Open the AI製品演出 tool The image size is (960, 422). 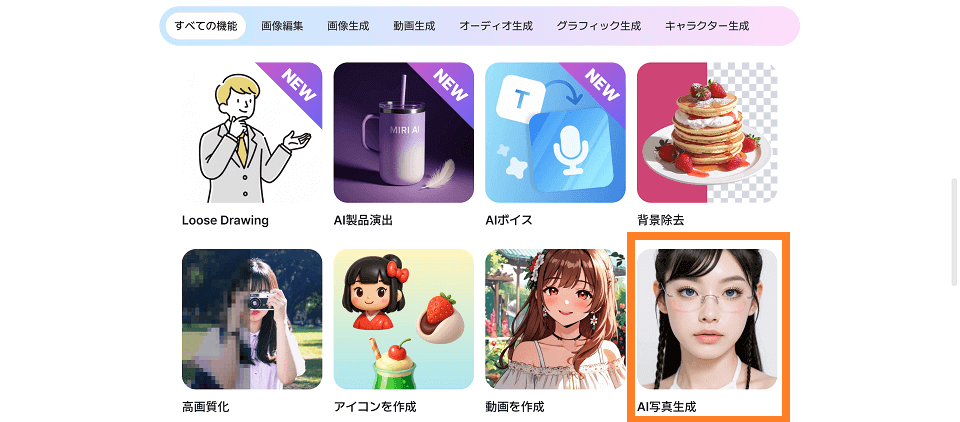[x=403, y=133]
